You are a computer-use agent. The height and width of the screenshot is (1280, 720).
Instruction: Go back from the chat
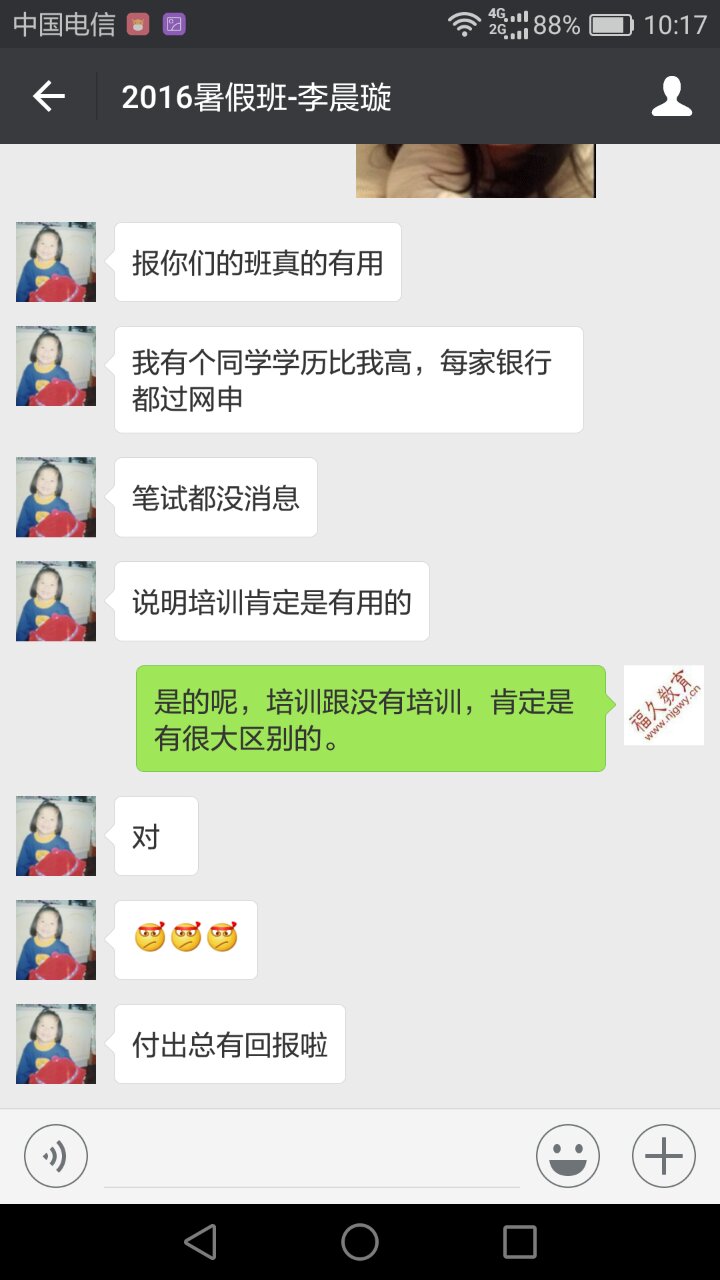(48, 96)
